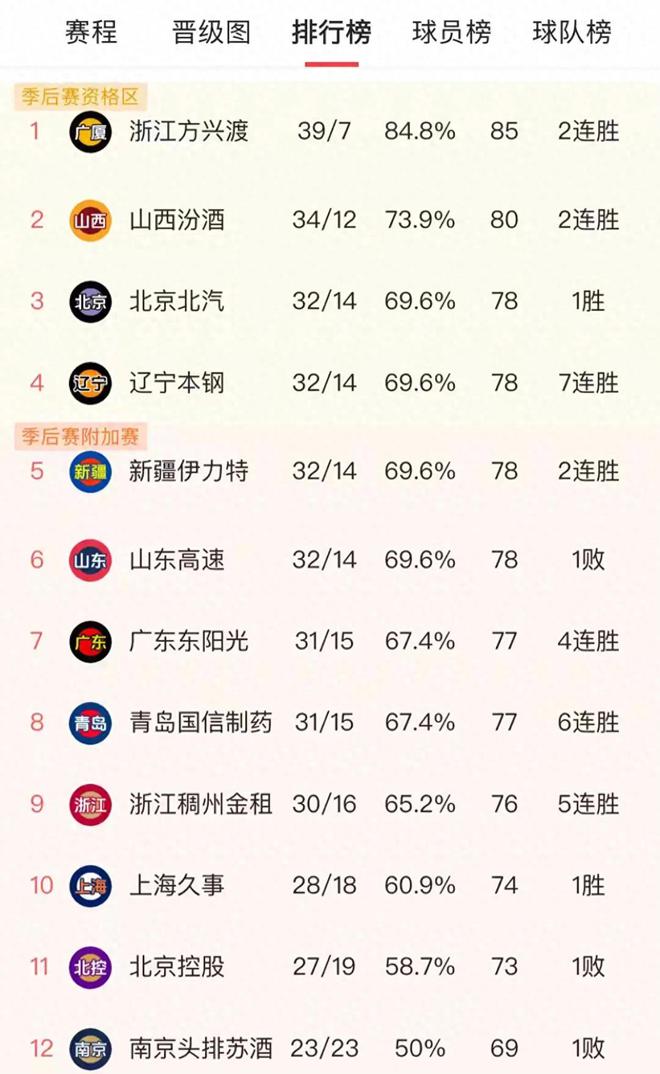Viewport: 660px width, 1074px height.
Task: Select the 排行榜 tab
Action: 331,32
